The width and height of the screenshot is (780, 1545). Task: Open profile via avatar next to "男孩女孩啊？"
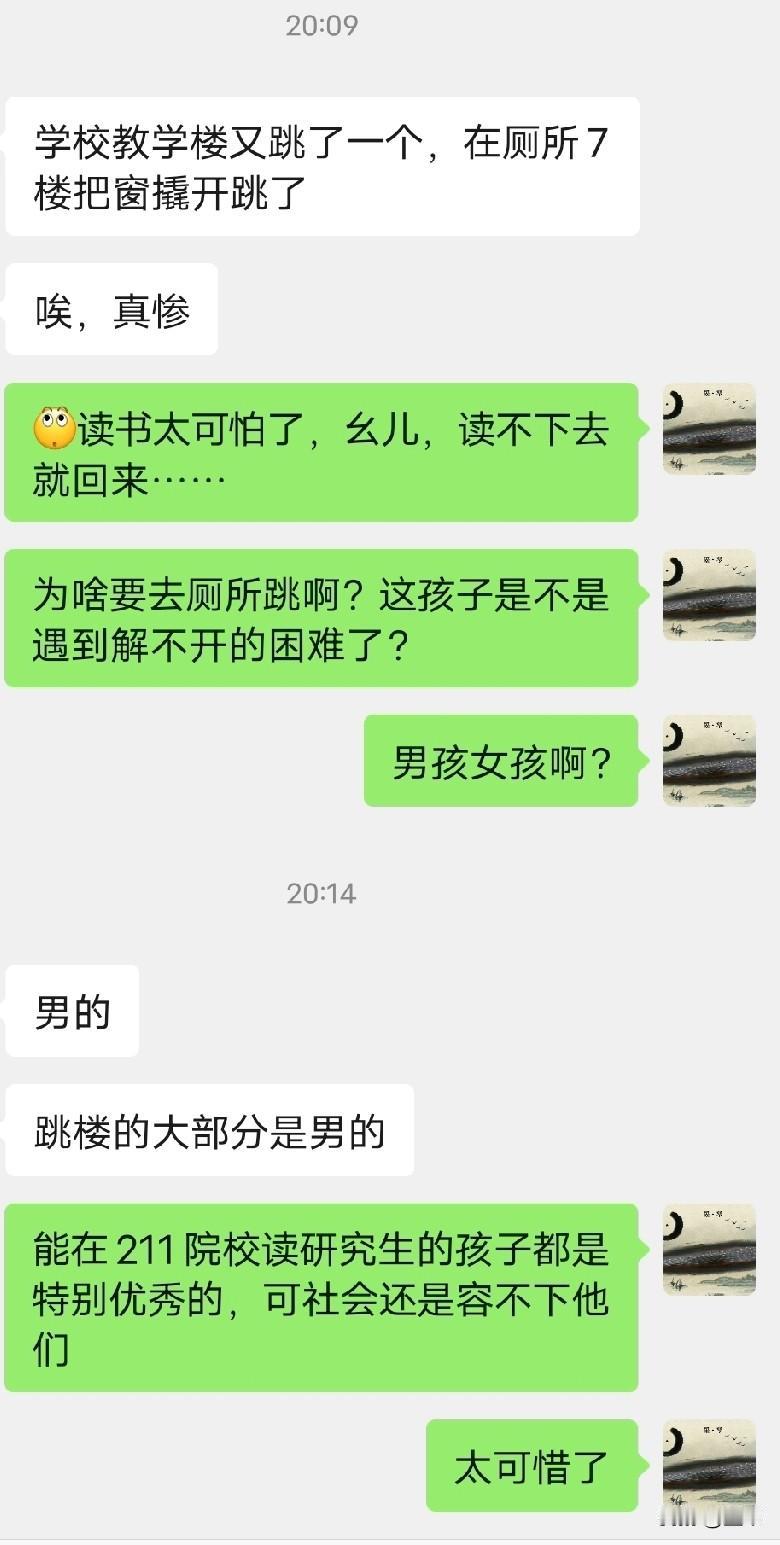point(708,760)
